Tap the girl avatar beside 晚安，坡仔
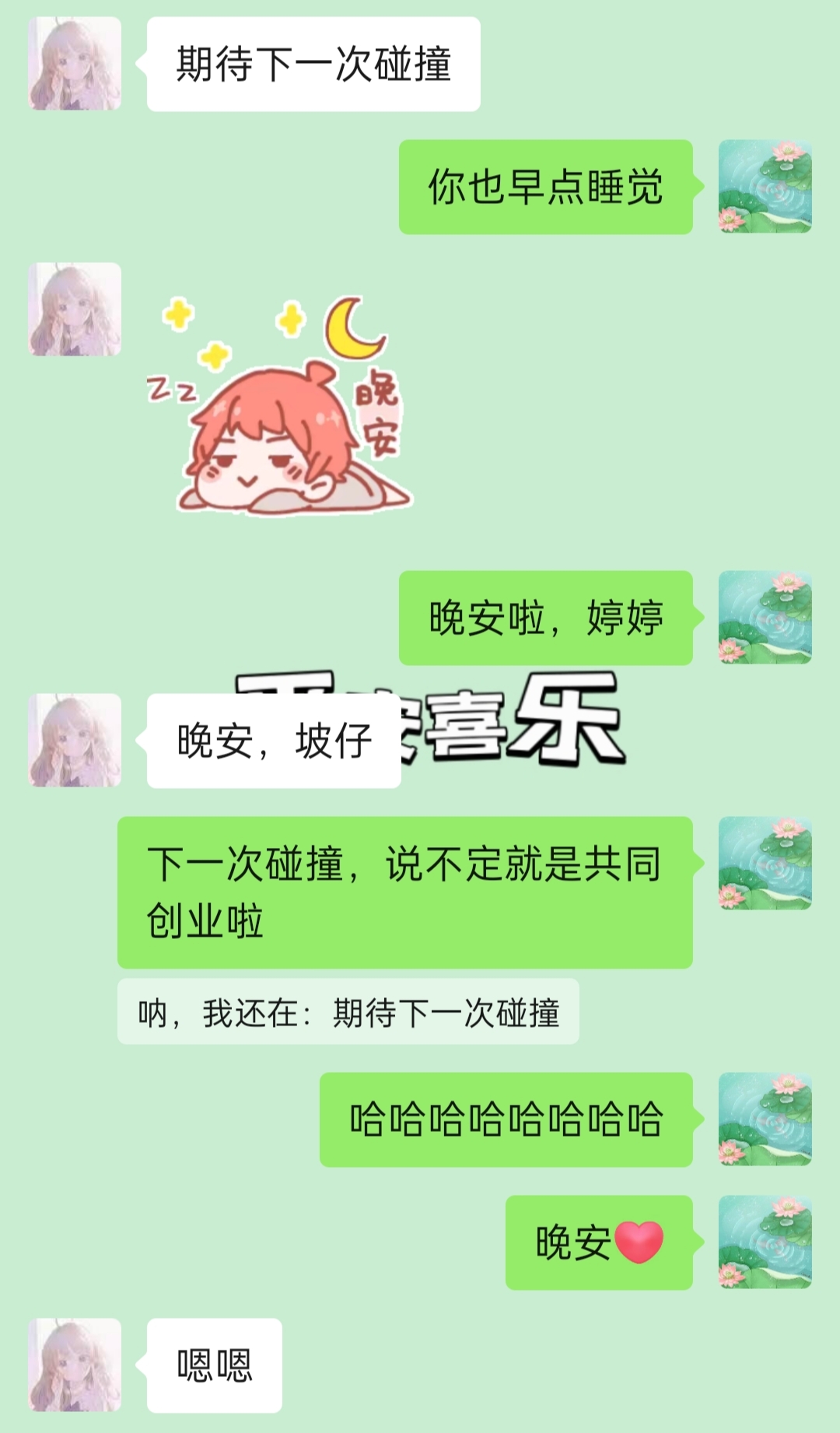This screenshot has height=1433, width=840. [x=75, y=740]
